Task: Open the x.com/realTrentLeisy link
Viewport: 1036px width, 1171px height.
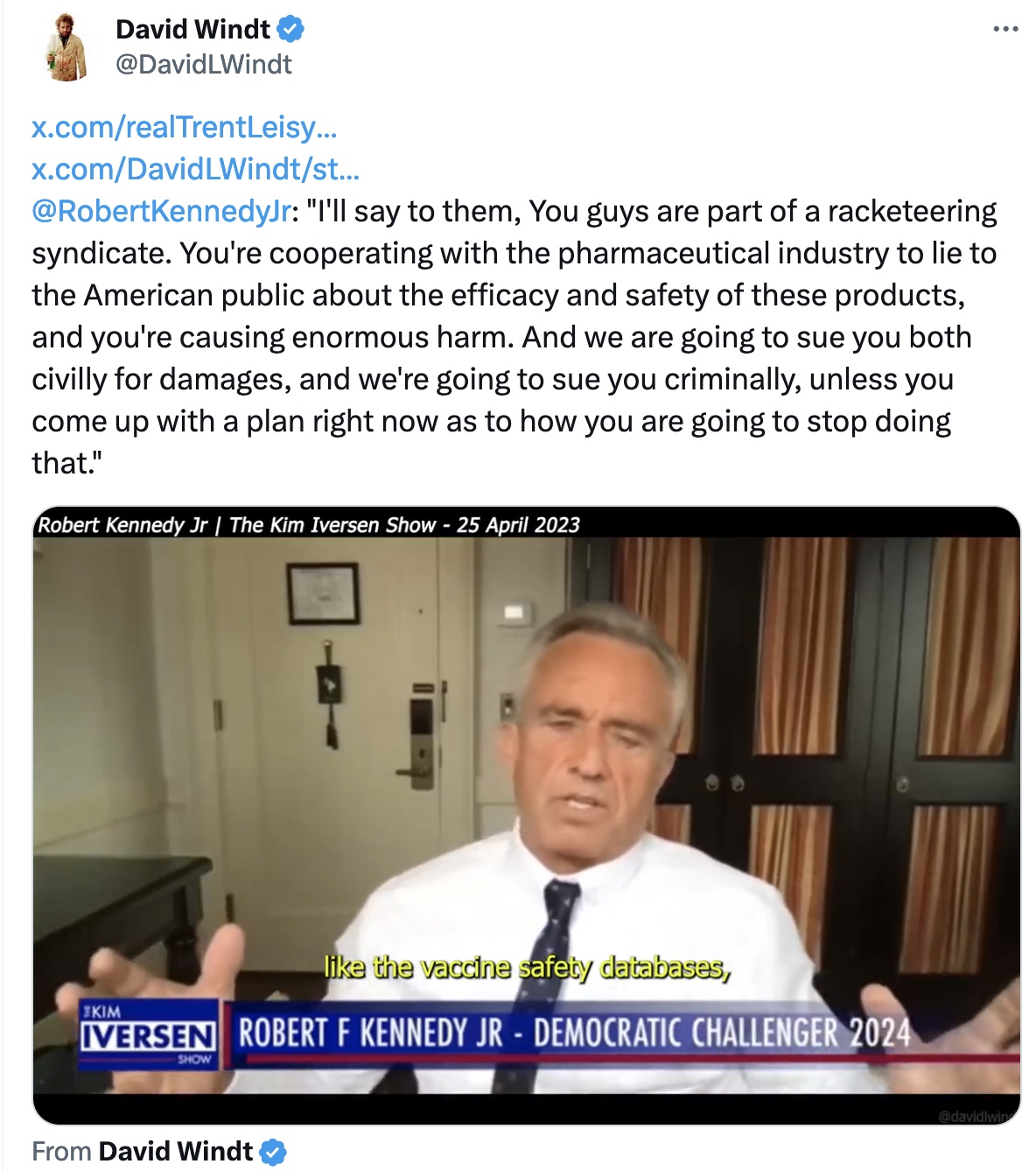Action: pos(184,127)
